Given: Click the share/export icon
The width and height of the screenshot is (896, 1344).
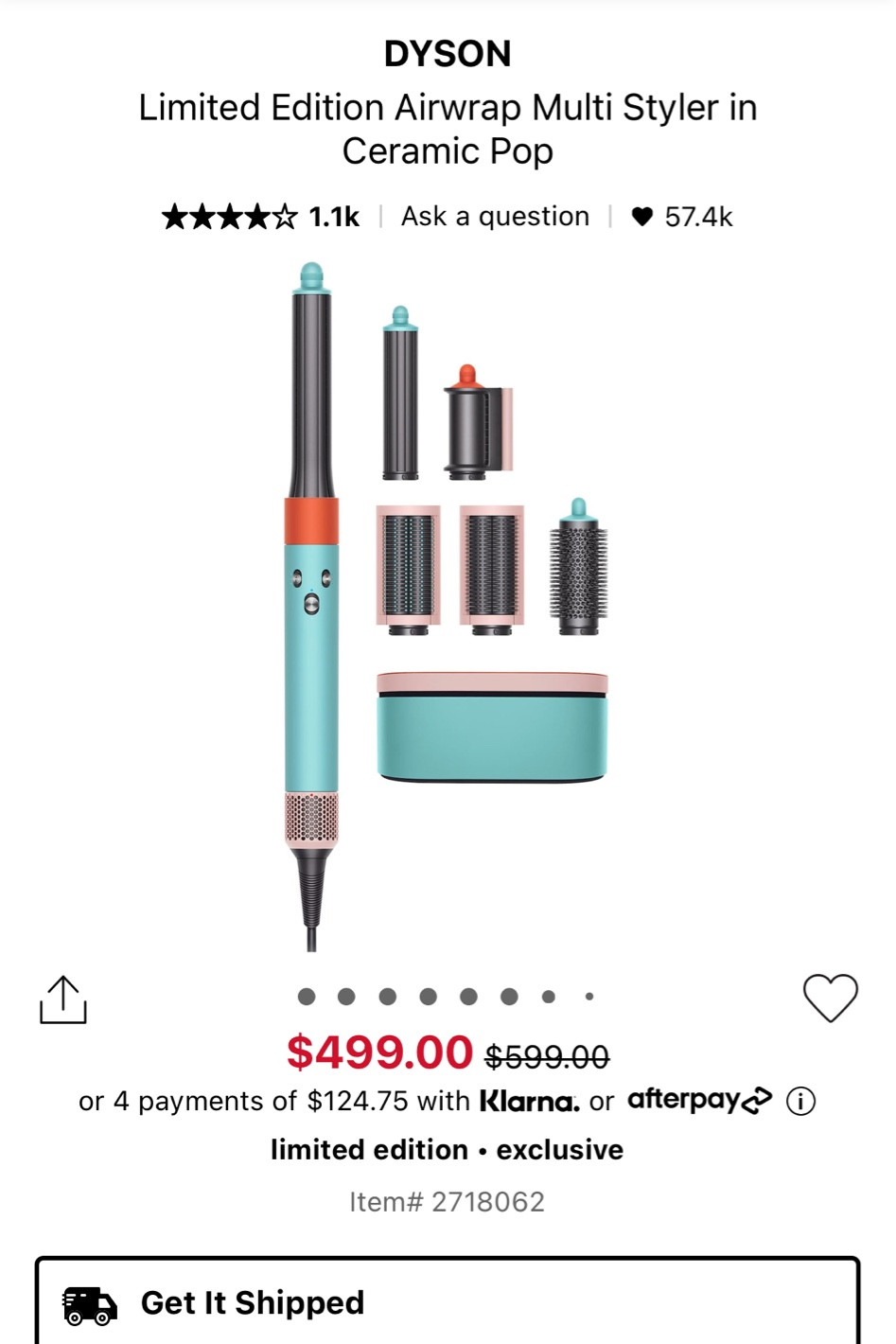Looking at the screenshot, I should tap(63, 998).
